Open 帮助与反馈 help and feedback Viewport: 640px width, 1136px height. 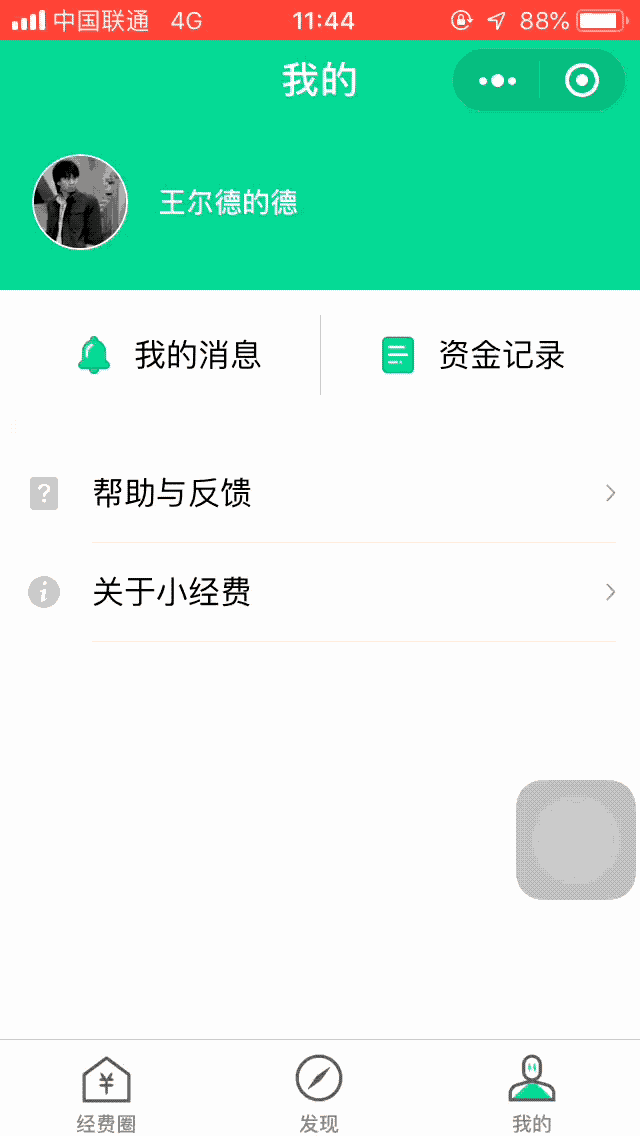(320, 493)
